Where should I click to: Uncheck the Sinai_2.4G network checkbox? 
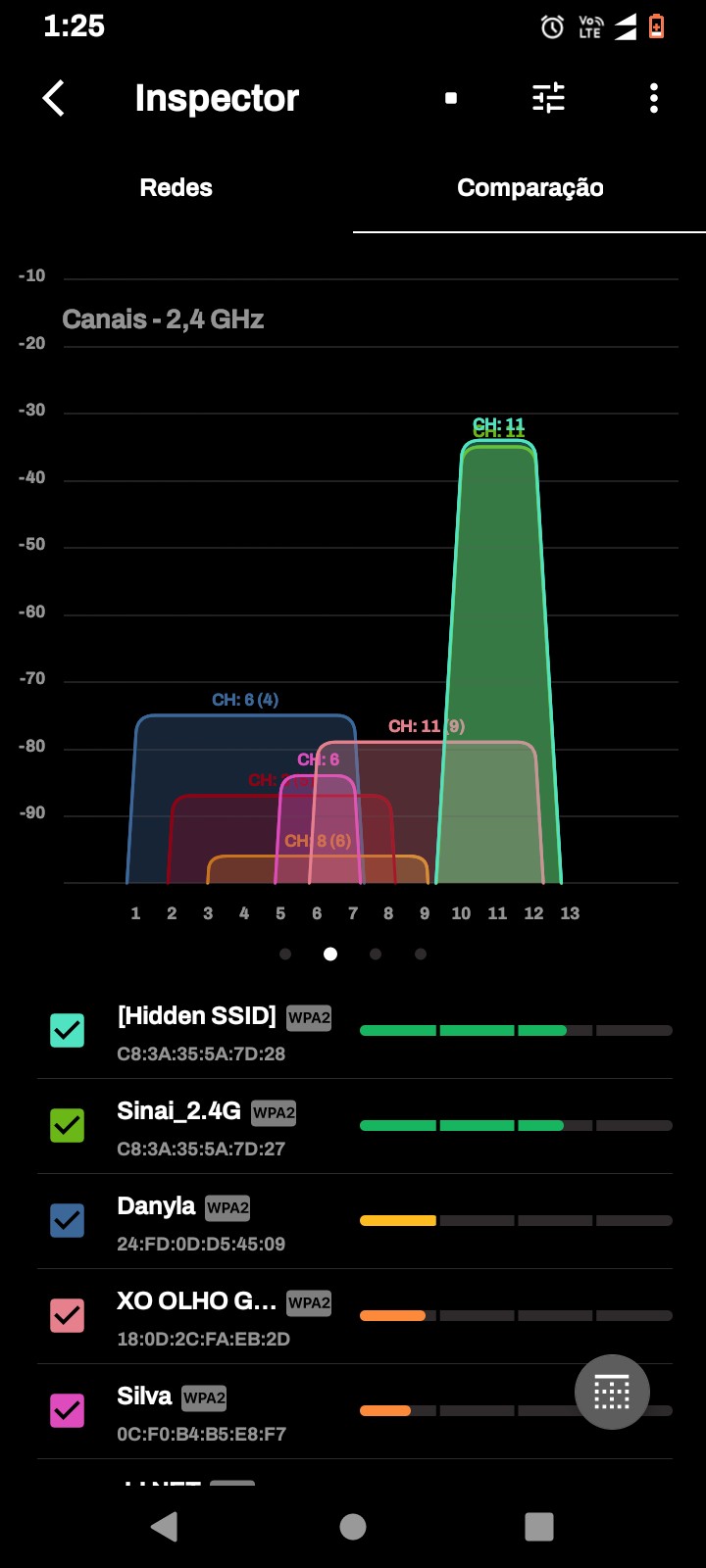[68, 1125]
